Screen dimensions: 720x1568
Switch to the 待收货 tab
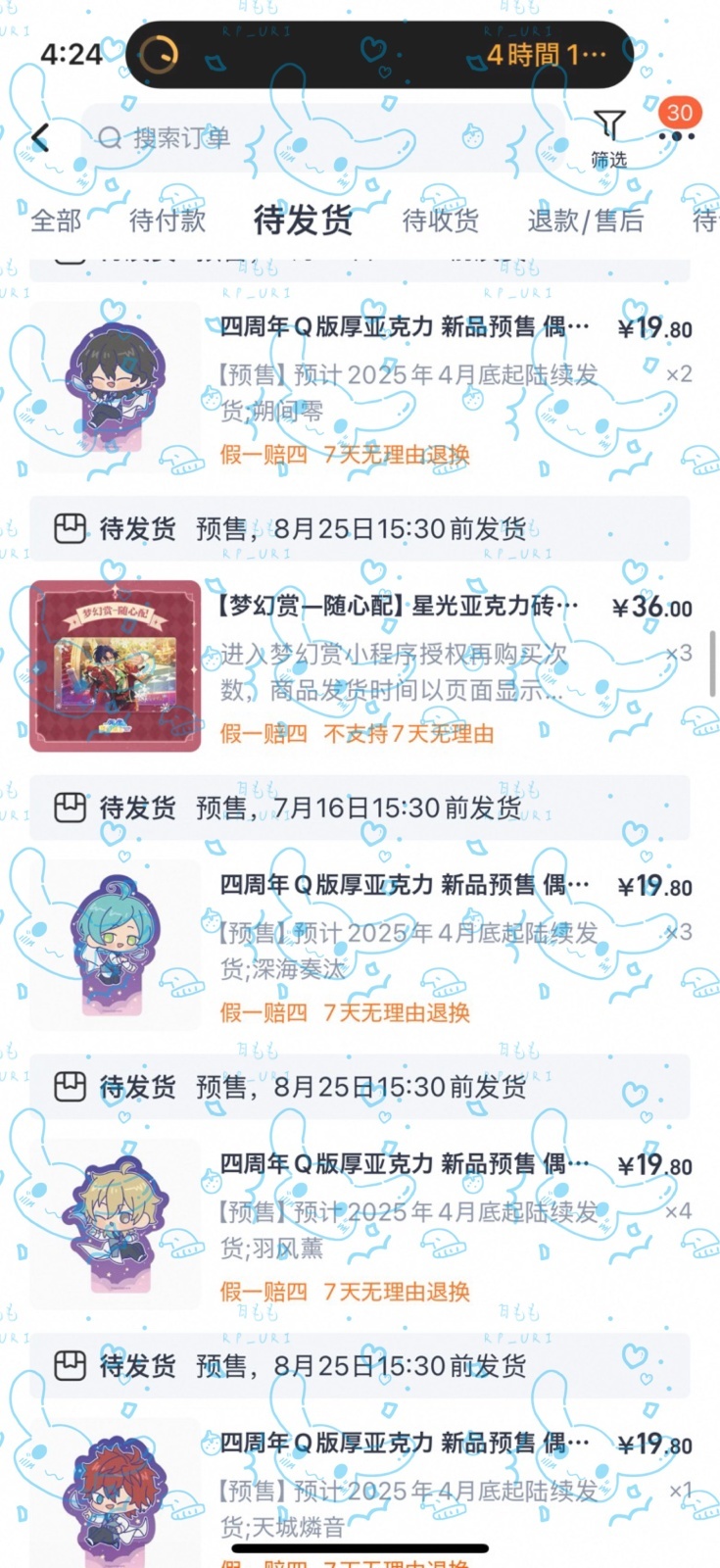tap(440, 220)
